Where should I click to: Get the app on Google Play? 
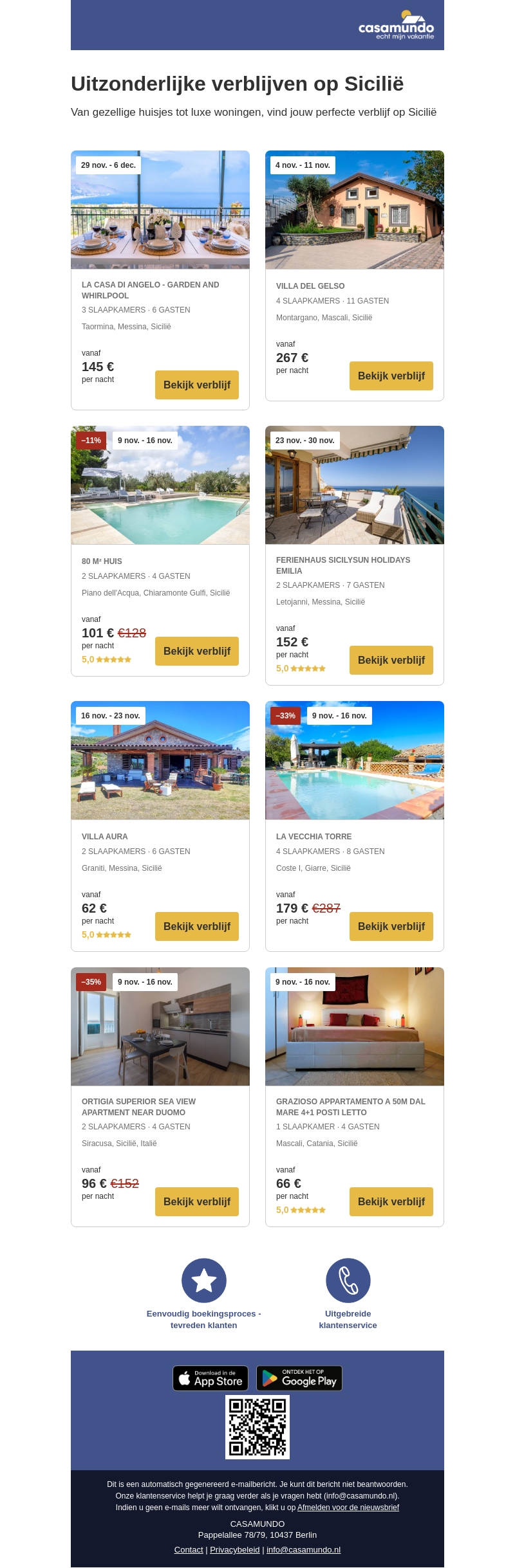[x=299, y=1378]
